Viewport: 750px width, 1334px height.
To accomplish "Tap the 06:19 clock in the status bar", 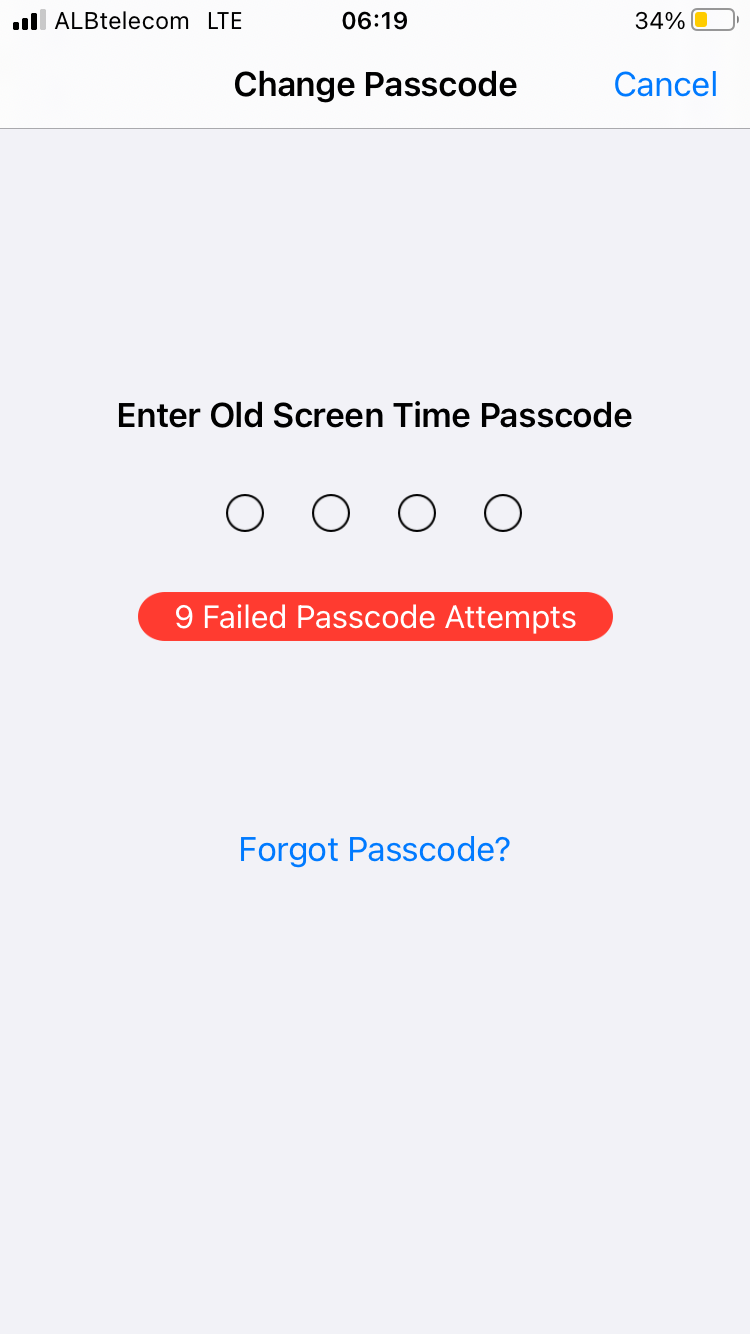I will click(x=375, y=20).
